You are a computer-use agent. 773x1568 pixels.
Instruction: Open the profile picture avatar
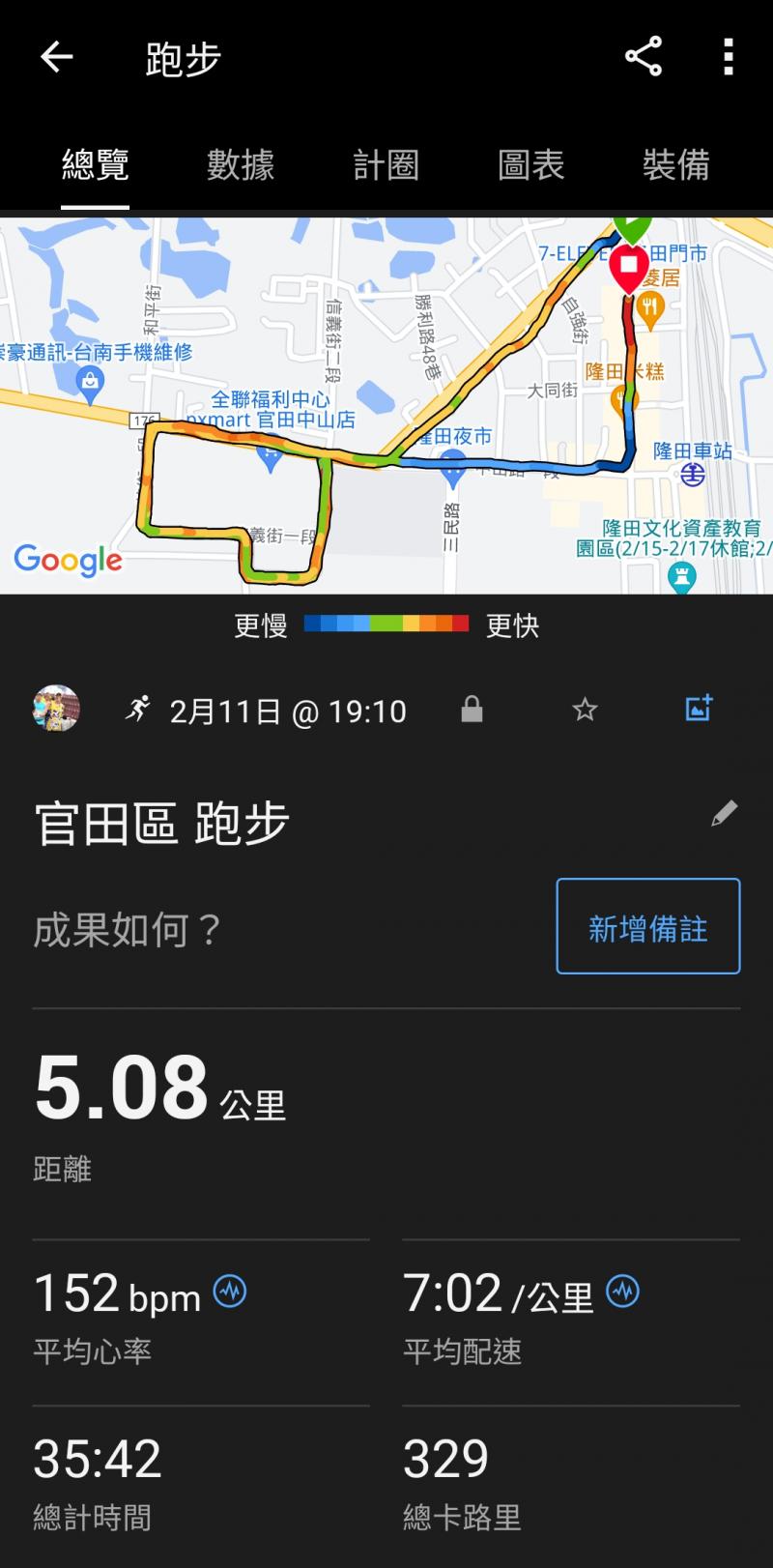click(x=56, y=710)
